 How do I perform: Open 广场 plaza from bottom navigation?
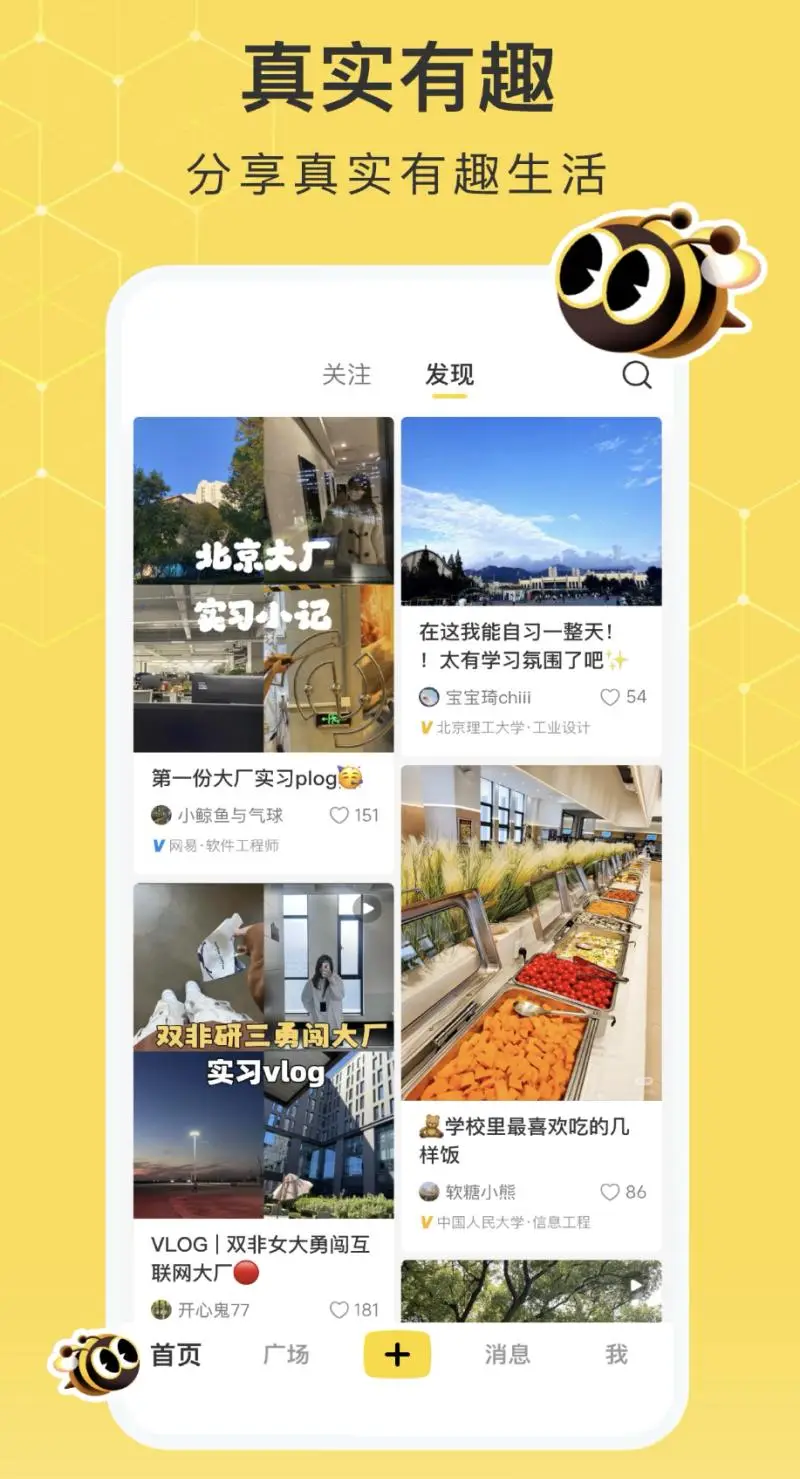(x=287, y=1356)
